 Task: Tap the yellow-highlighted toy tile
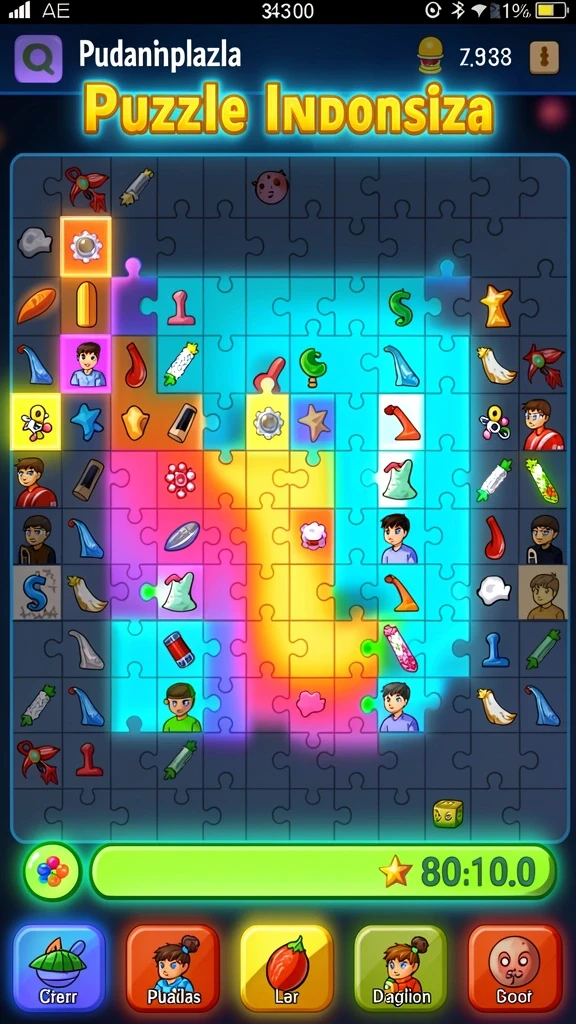pos(36,423)
